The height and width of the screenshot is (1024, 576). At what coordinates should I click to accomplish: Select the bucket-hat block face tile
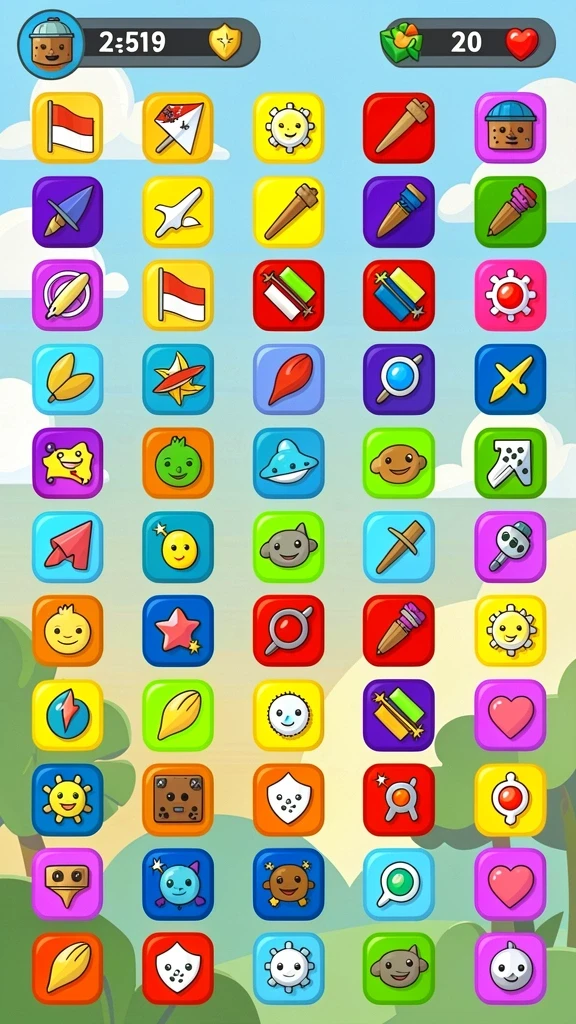(x=510, y=127)
